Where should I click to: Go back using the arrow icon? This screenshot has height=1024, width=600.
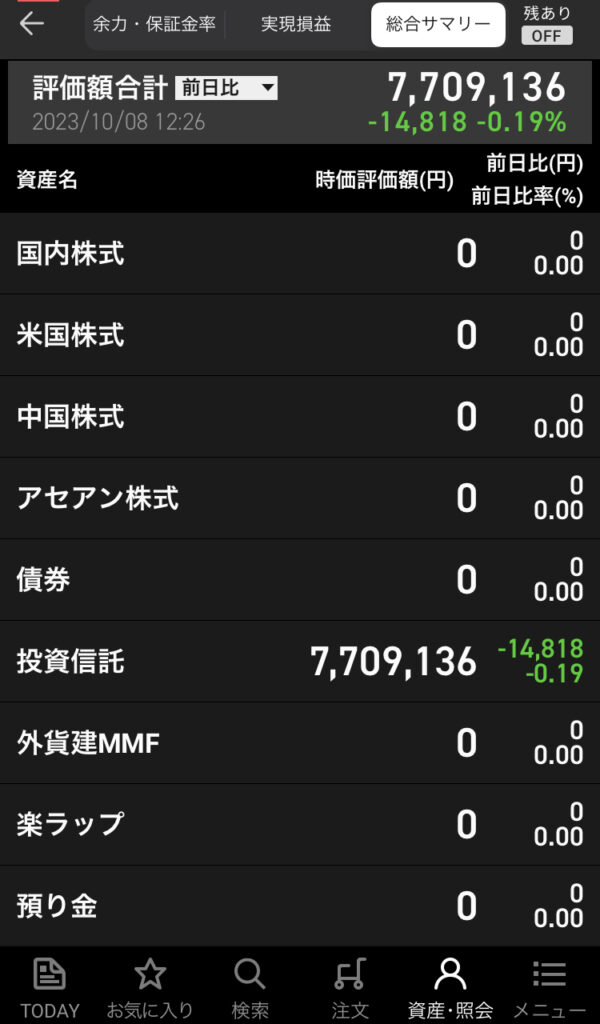(31, 24)
